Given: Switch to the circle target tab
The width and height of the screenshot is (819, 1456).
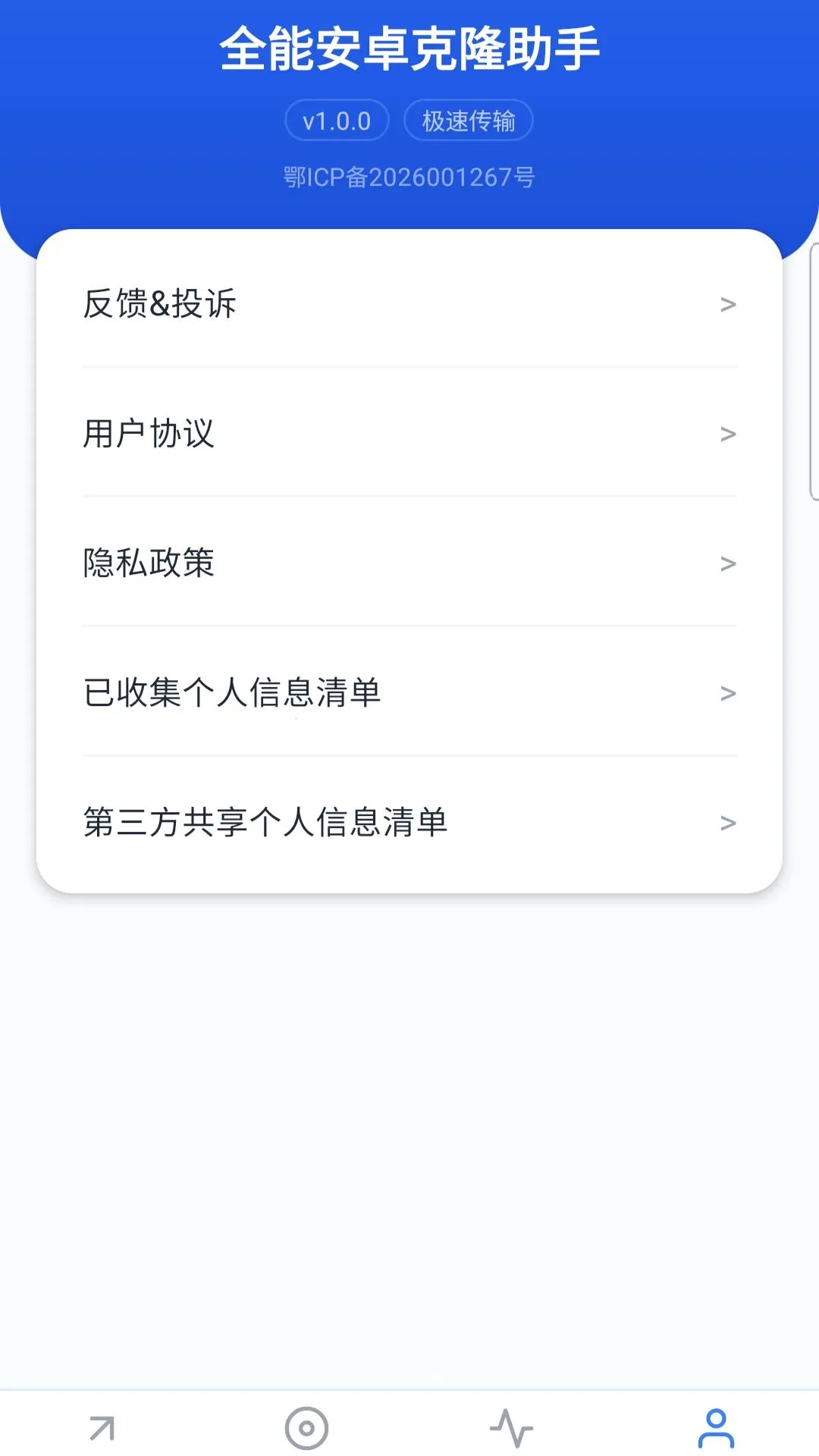Looking at the screenshot, I should pyautogui.click(x=306, y=1428).
